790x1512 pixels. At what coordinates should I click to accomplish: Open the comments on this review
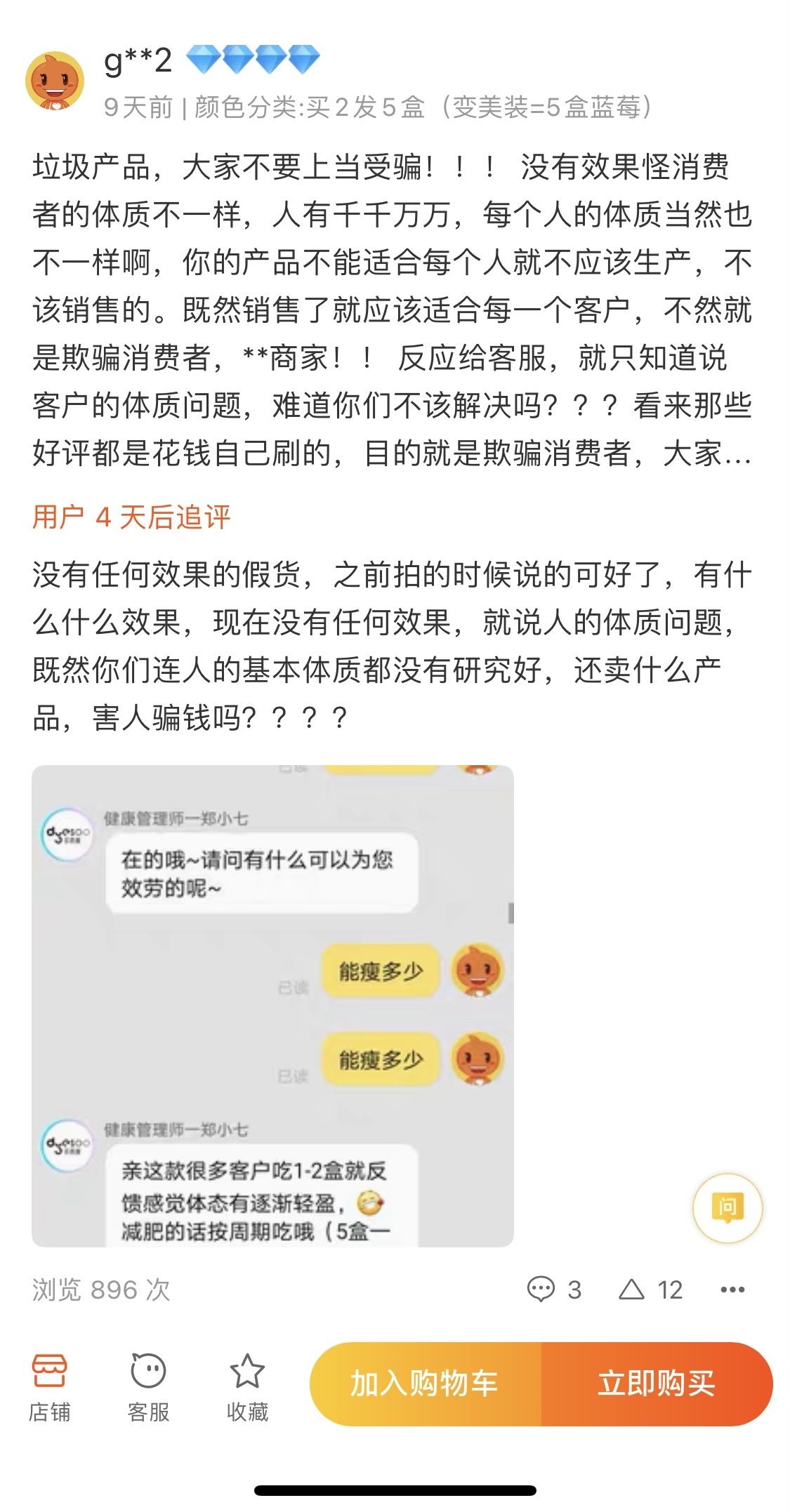(555, 1289)
